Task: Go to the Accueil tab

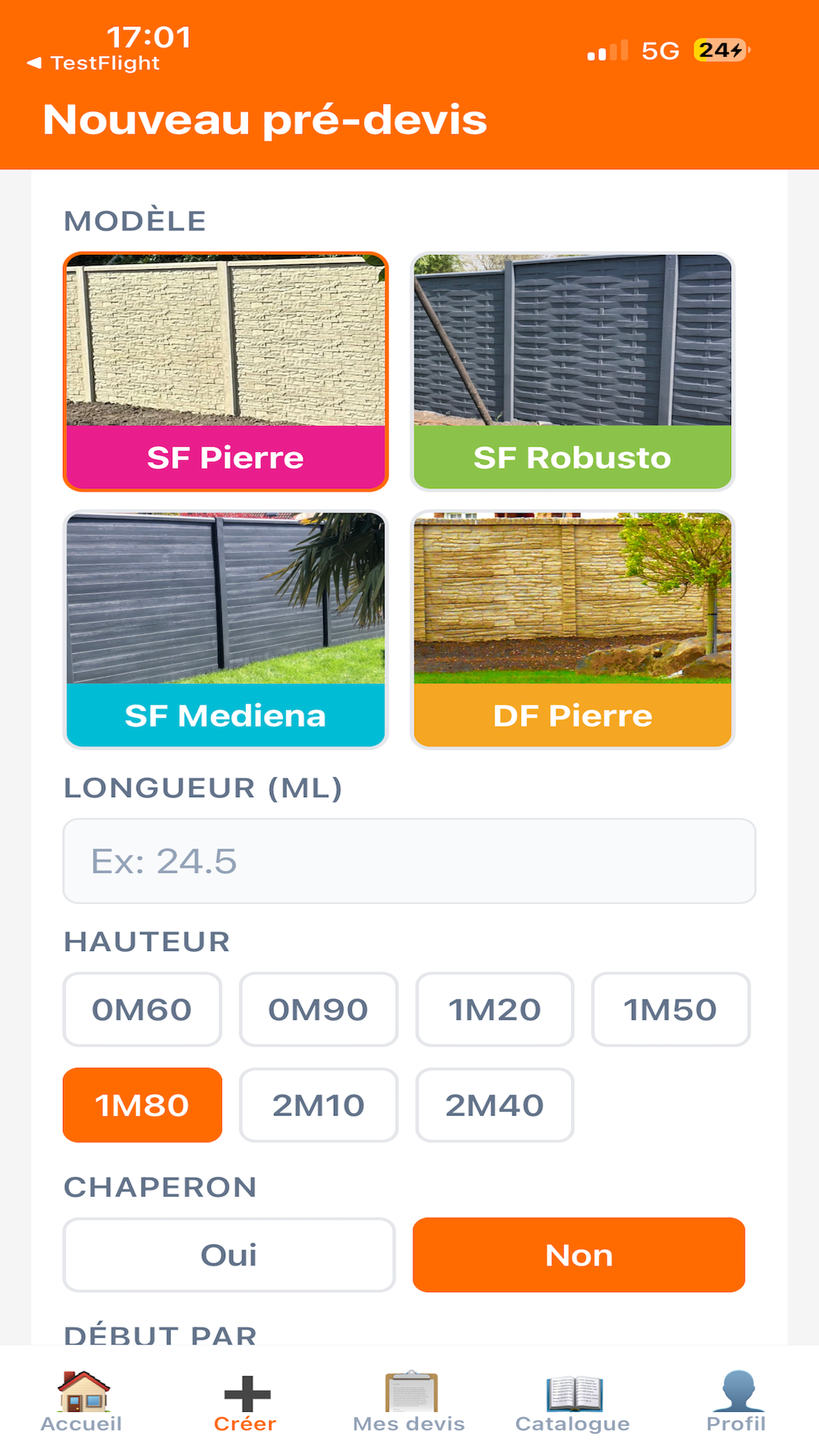Action: point(82,1403)
